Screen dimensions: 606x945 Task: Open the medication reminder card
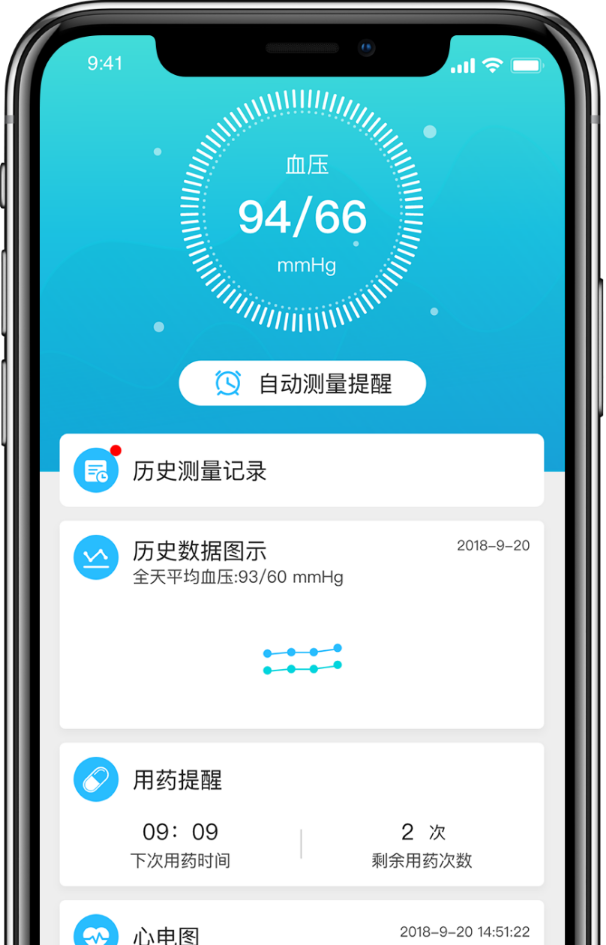click(301, 814)
